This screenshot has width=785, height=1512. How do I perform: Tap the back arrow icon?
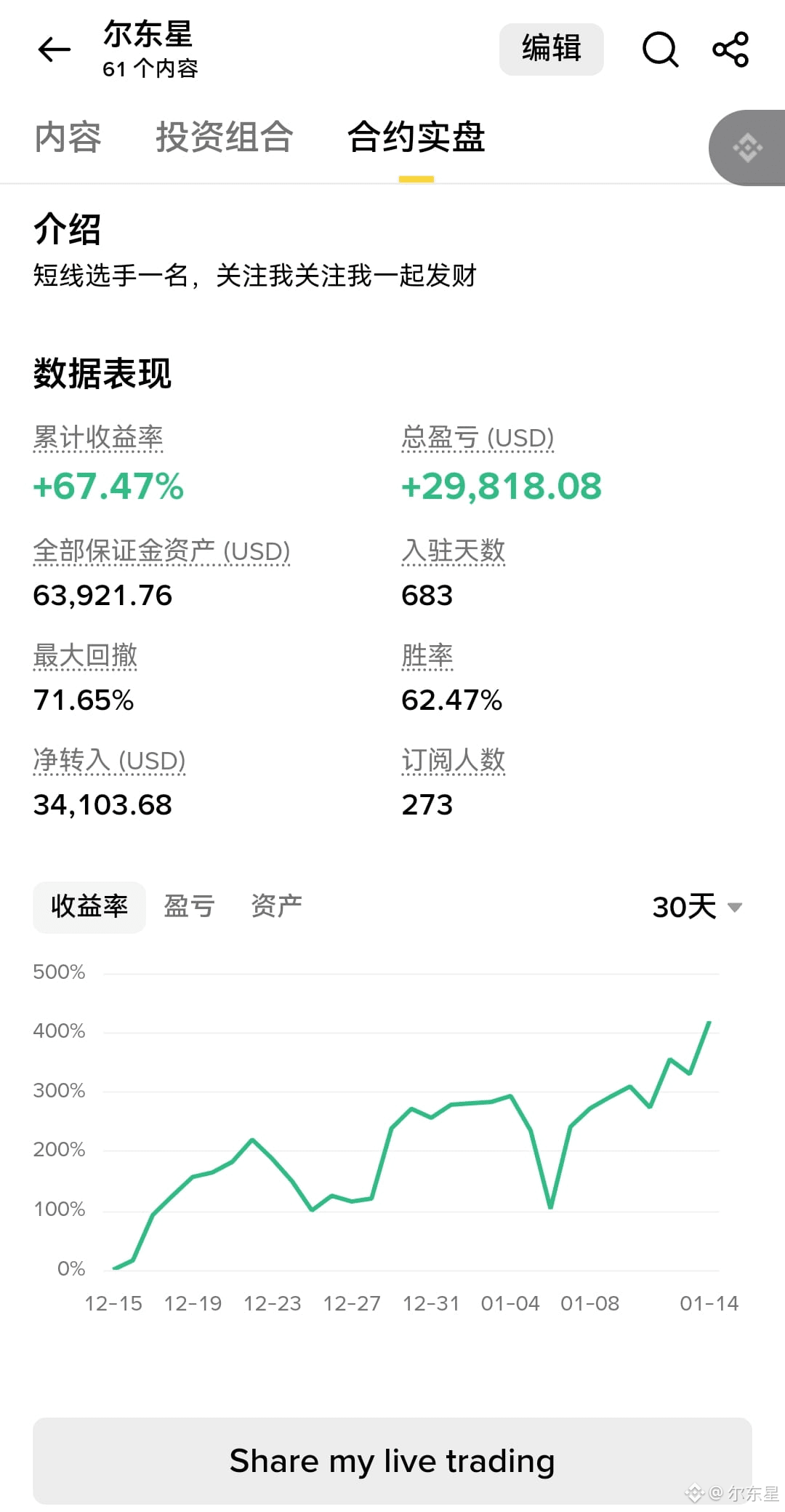[53, 49]
